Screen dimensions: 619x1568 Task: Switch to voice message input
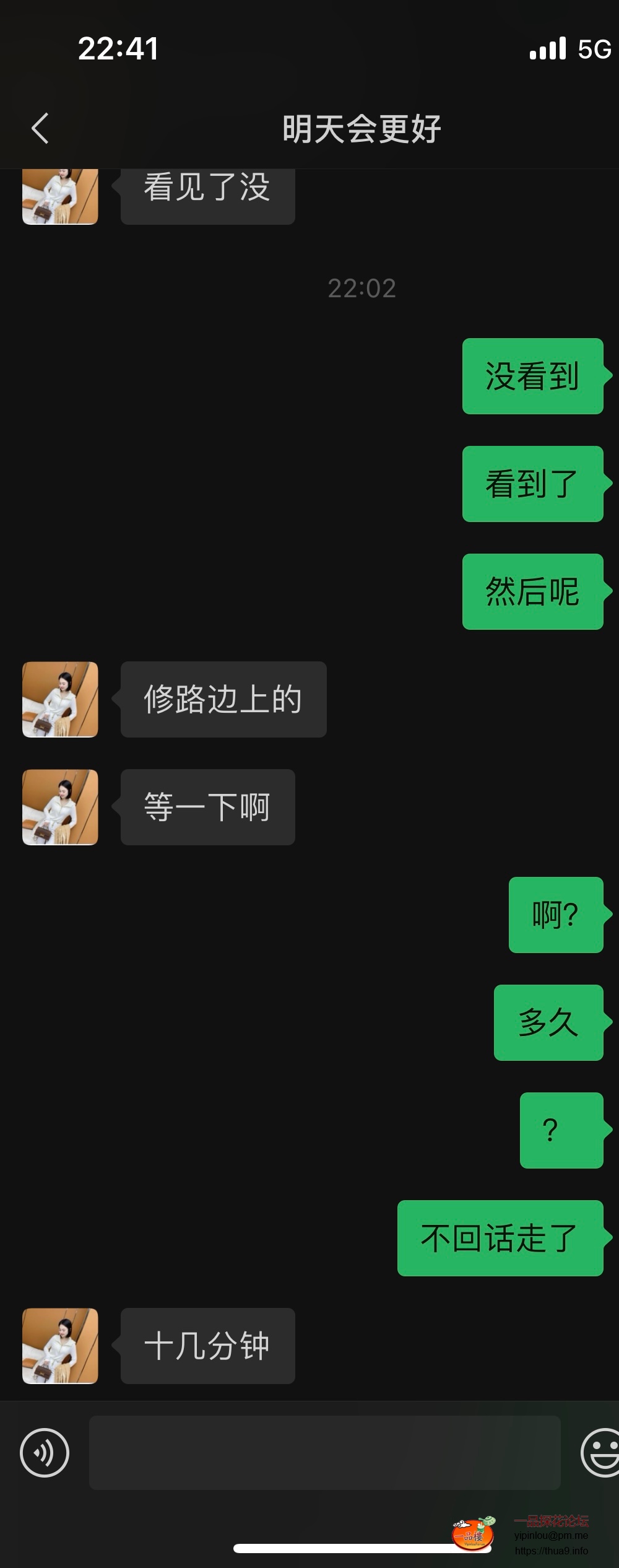coord(45,1453)
